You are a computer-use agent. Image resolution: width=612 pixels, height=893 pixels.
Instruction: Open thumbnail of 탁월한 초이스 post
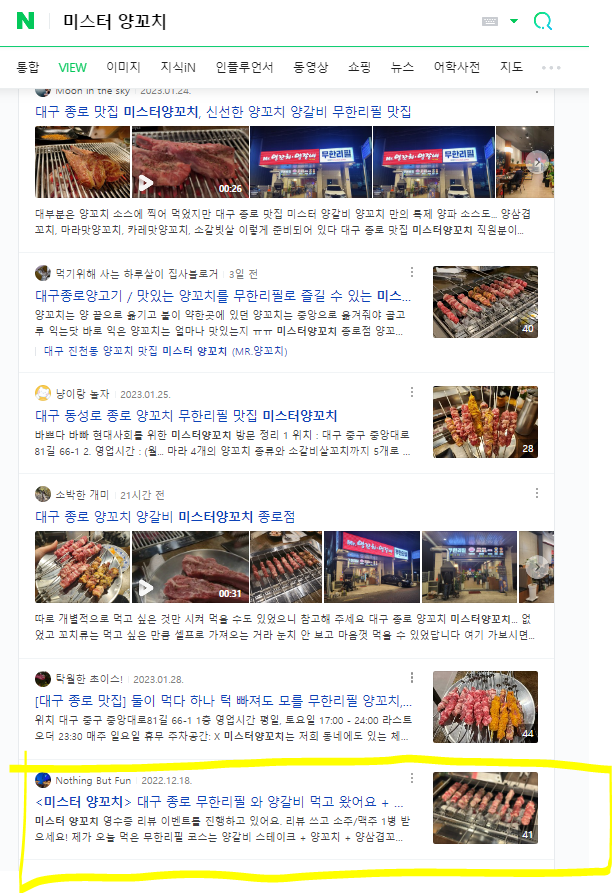pos(485,706)
